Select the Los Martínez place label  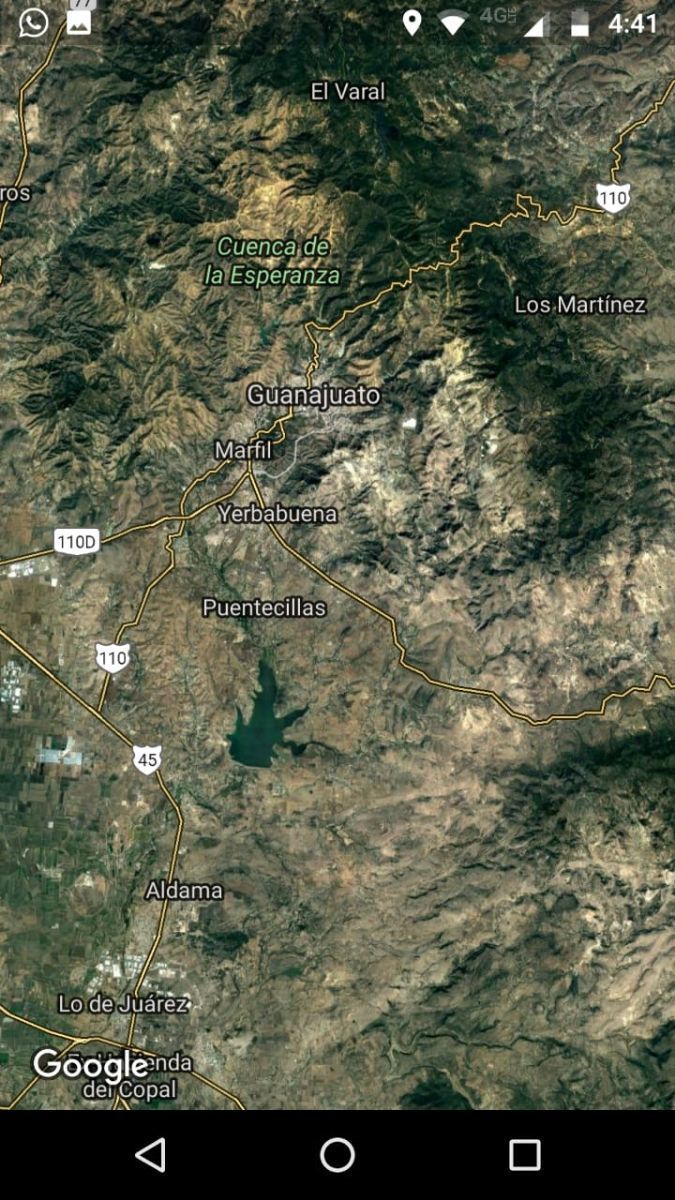coord(580,304)
